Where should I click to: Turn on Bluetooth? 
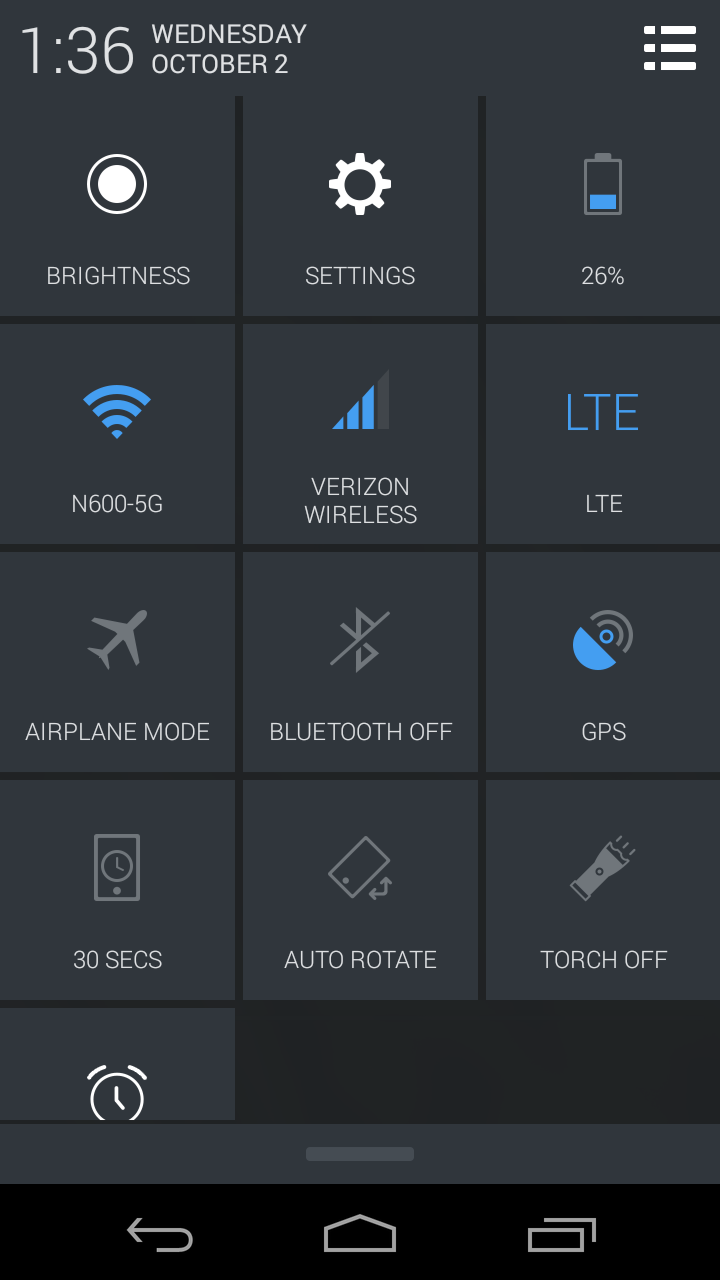coord(360,663)
